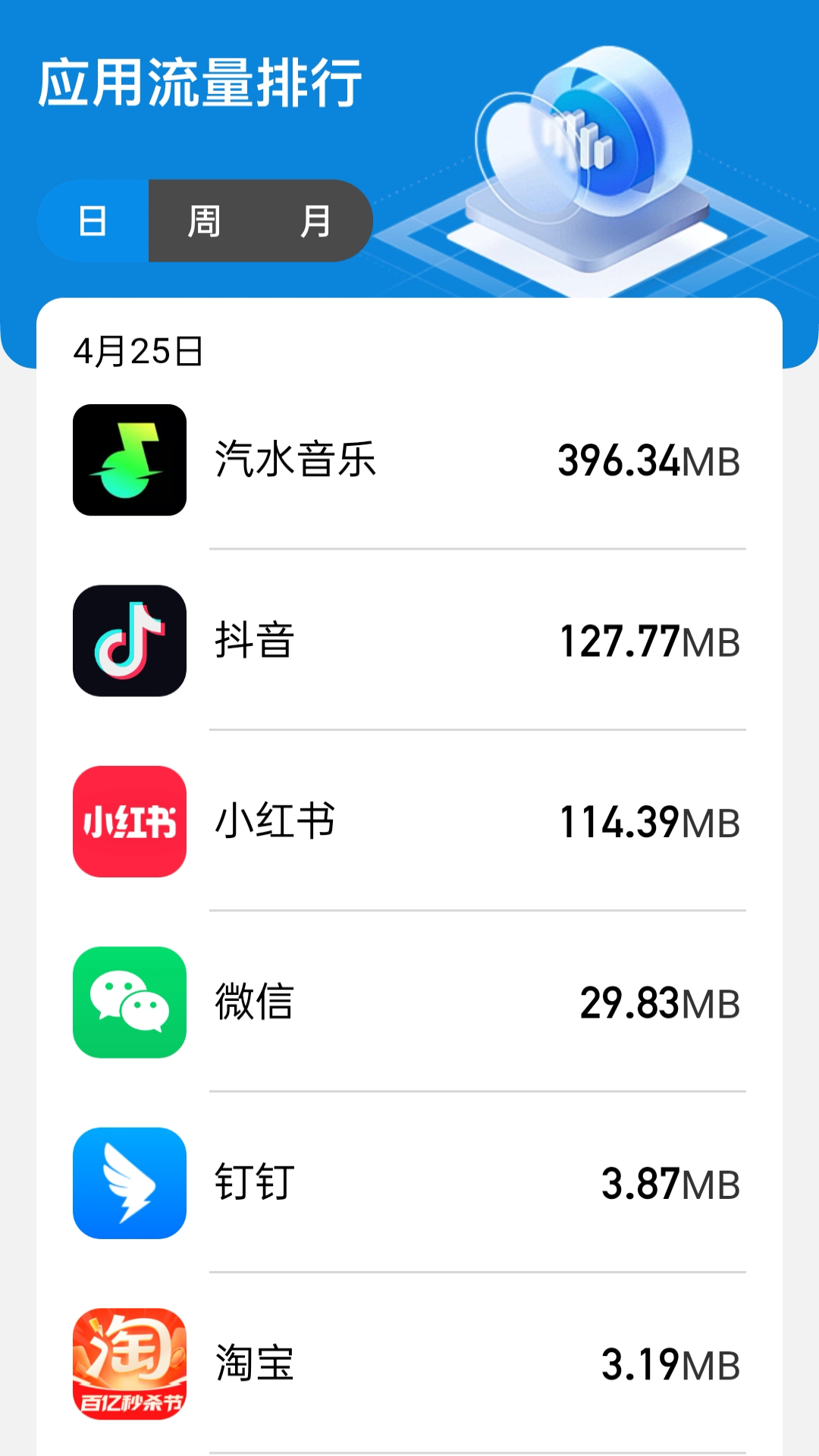This screenshot has height=1456, width=819.
Task: Switch to the 周 (week) view
Action: (x=204, y=221)
